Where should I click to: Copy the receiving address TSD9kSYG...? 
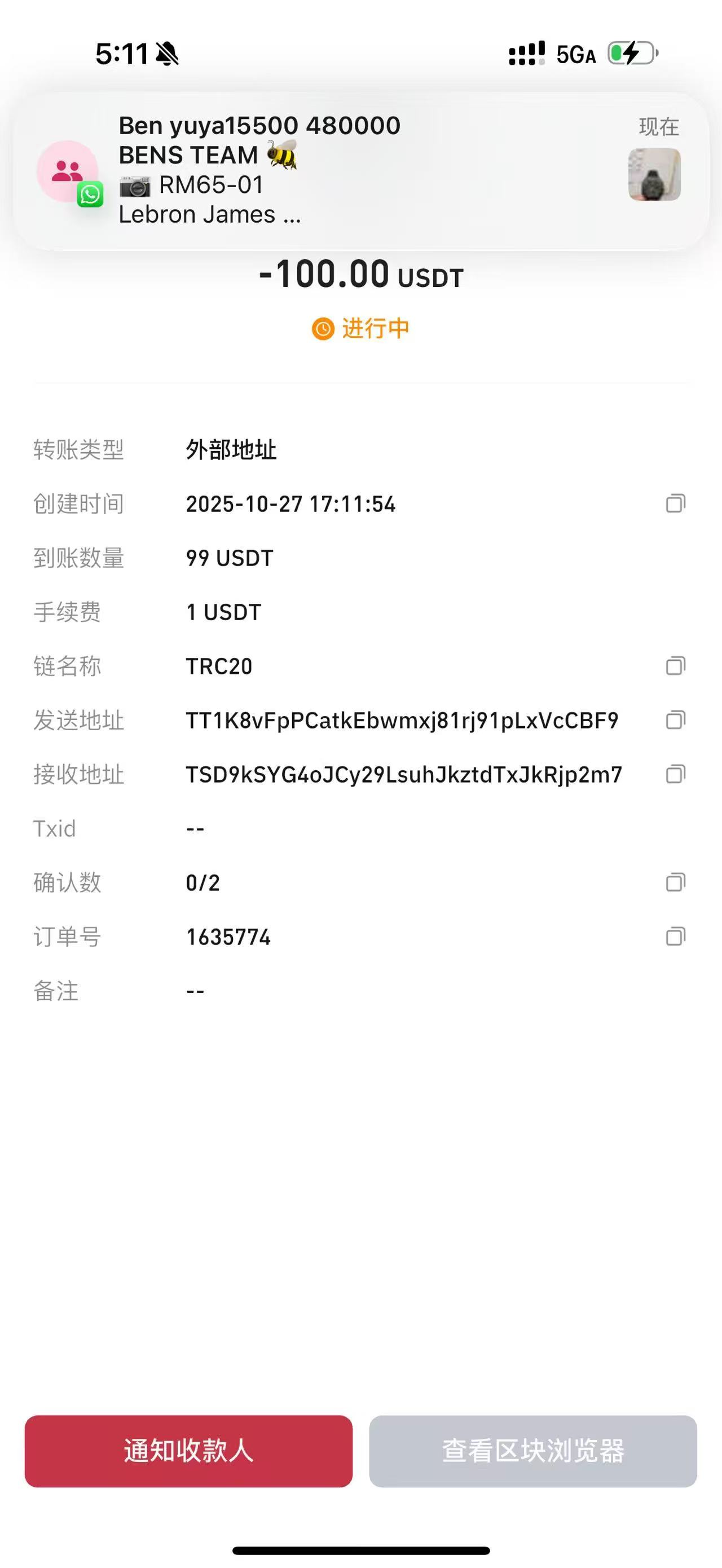coord(675,774)
